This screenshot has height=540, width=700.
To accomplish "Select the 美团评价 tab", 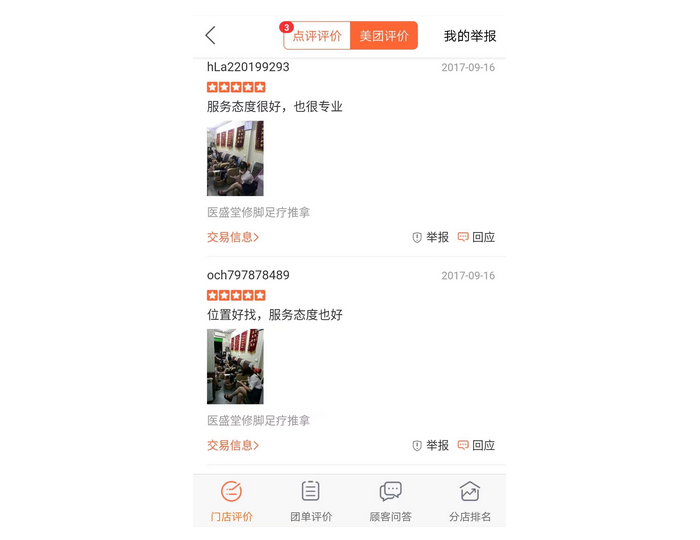I will tap(384, 36).
